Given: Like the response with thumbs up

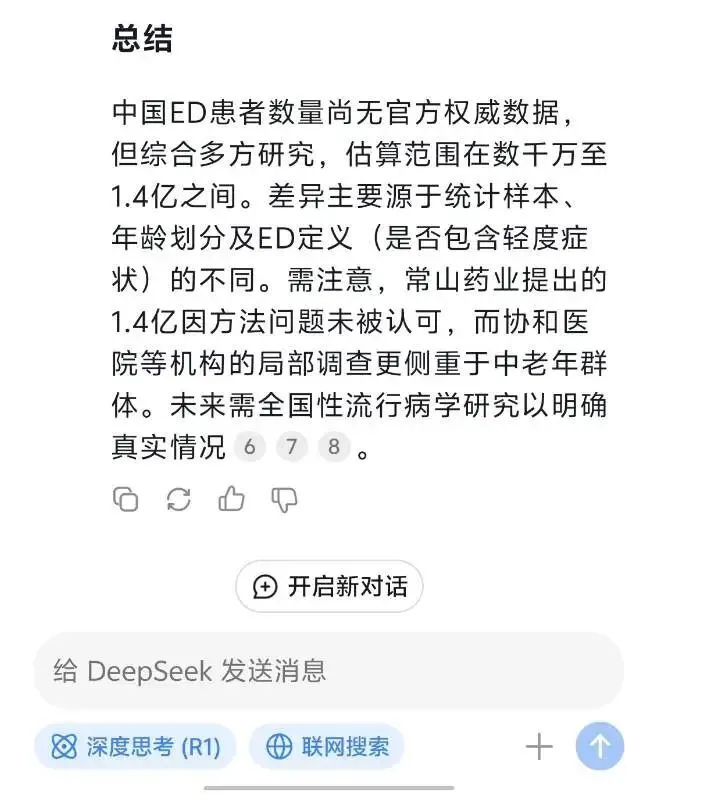Looking at the screenshot, I should (x=232, y=498).
